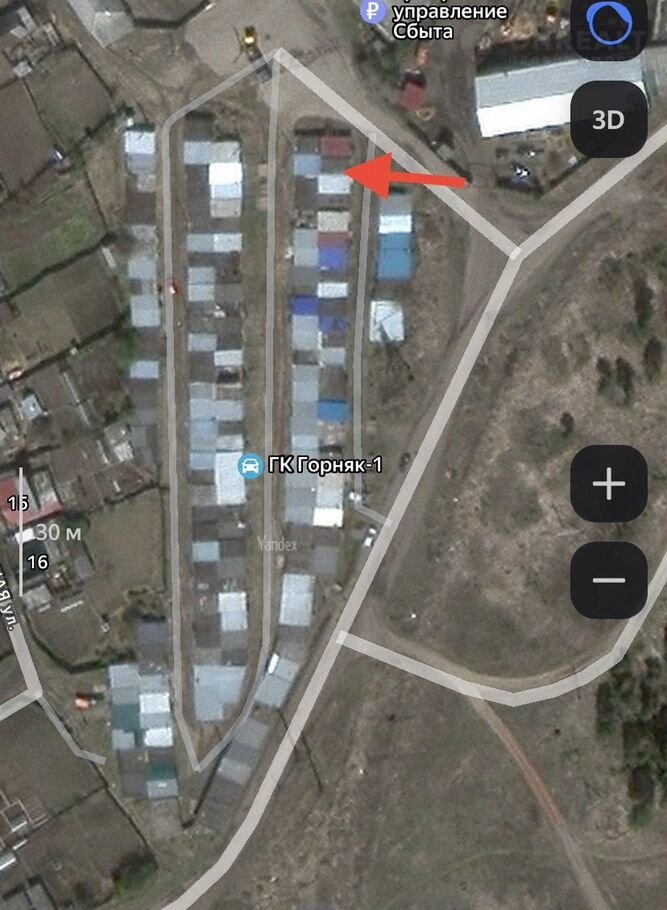The height and width of the screenshot is (910, 667).
Task: Zoom out with the minus button
Action: [x=608, y=580]
